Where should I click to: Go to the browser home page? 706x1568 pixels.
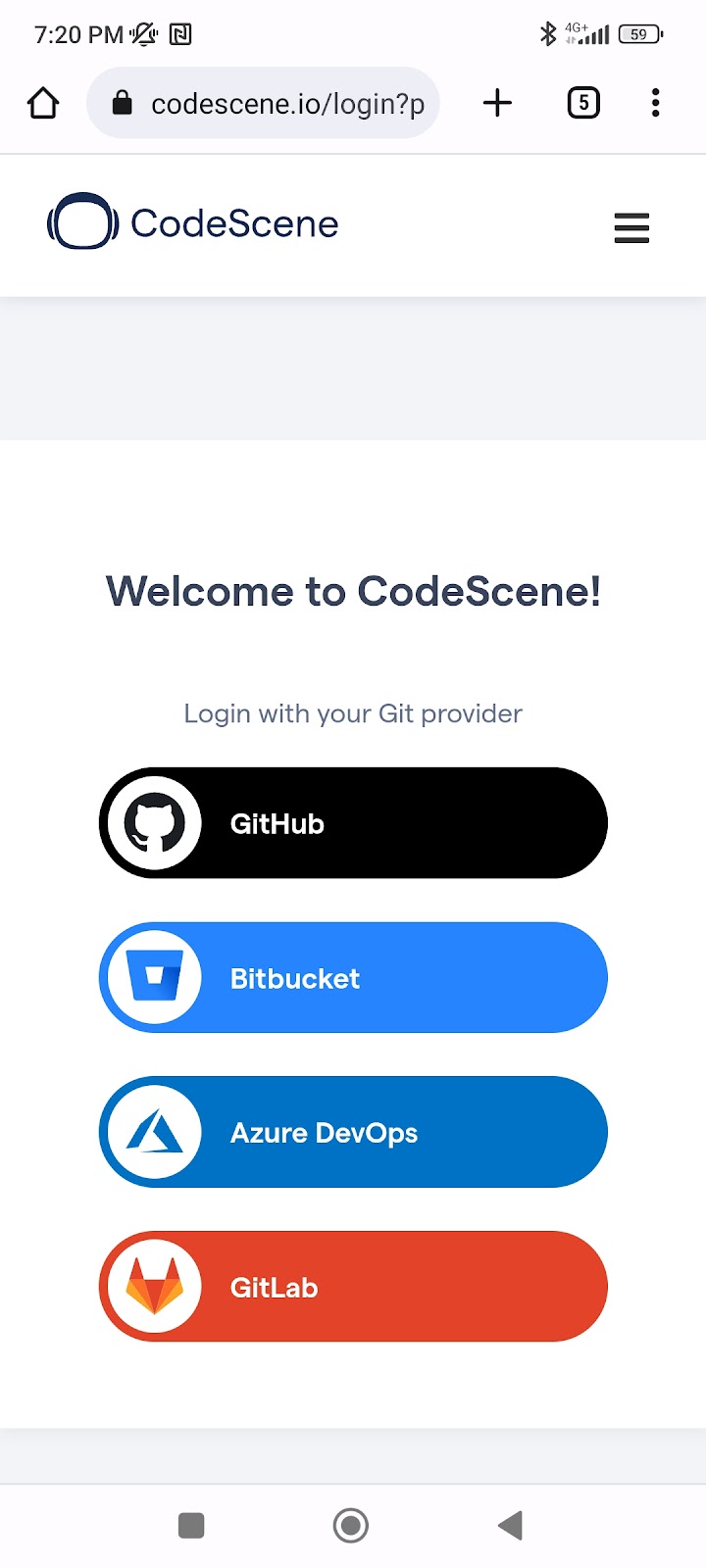43,103
